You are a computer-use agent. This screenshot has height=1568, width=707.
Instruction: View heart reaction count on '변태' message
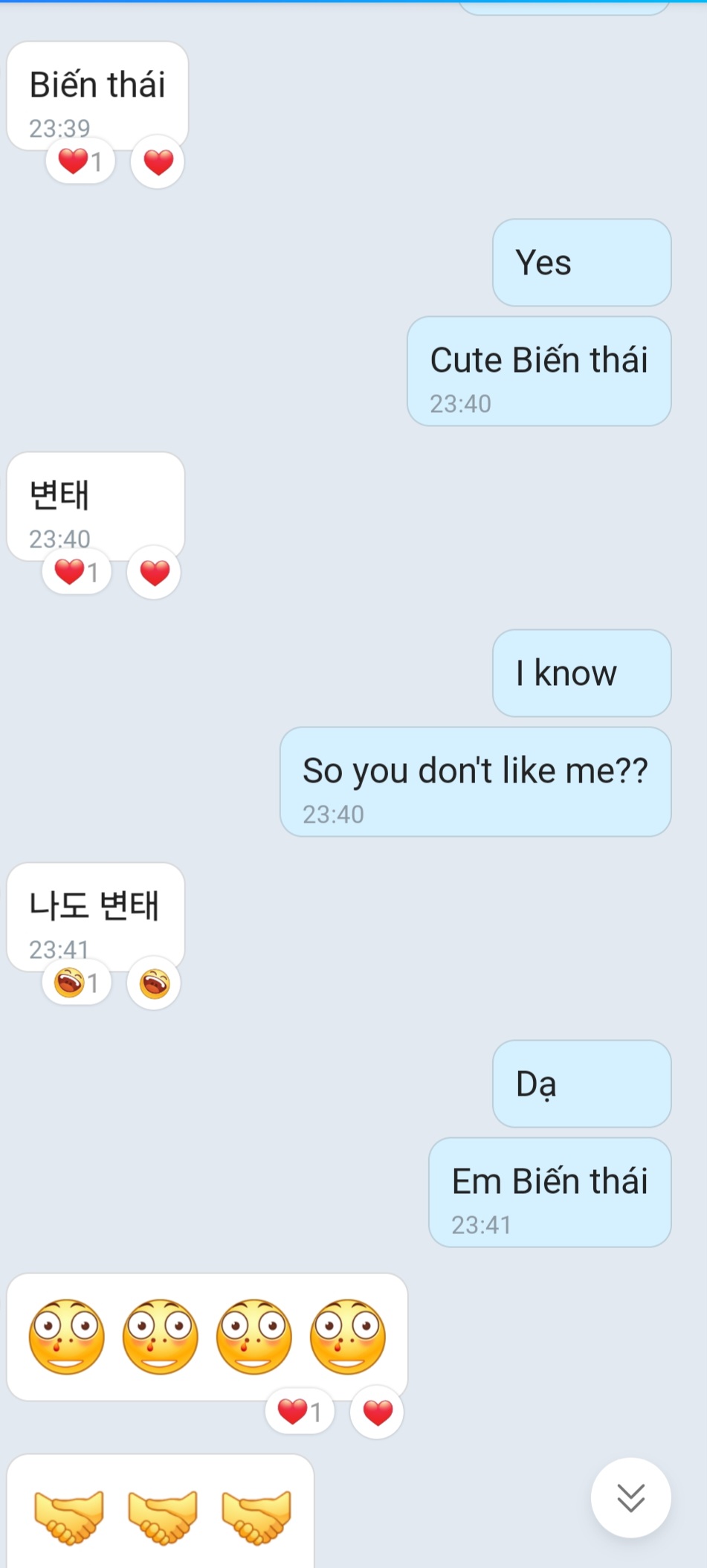tap(77, 572)
